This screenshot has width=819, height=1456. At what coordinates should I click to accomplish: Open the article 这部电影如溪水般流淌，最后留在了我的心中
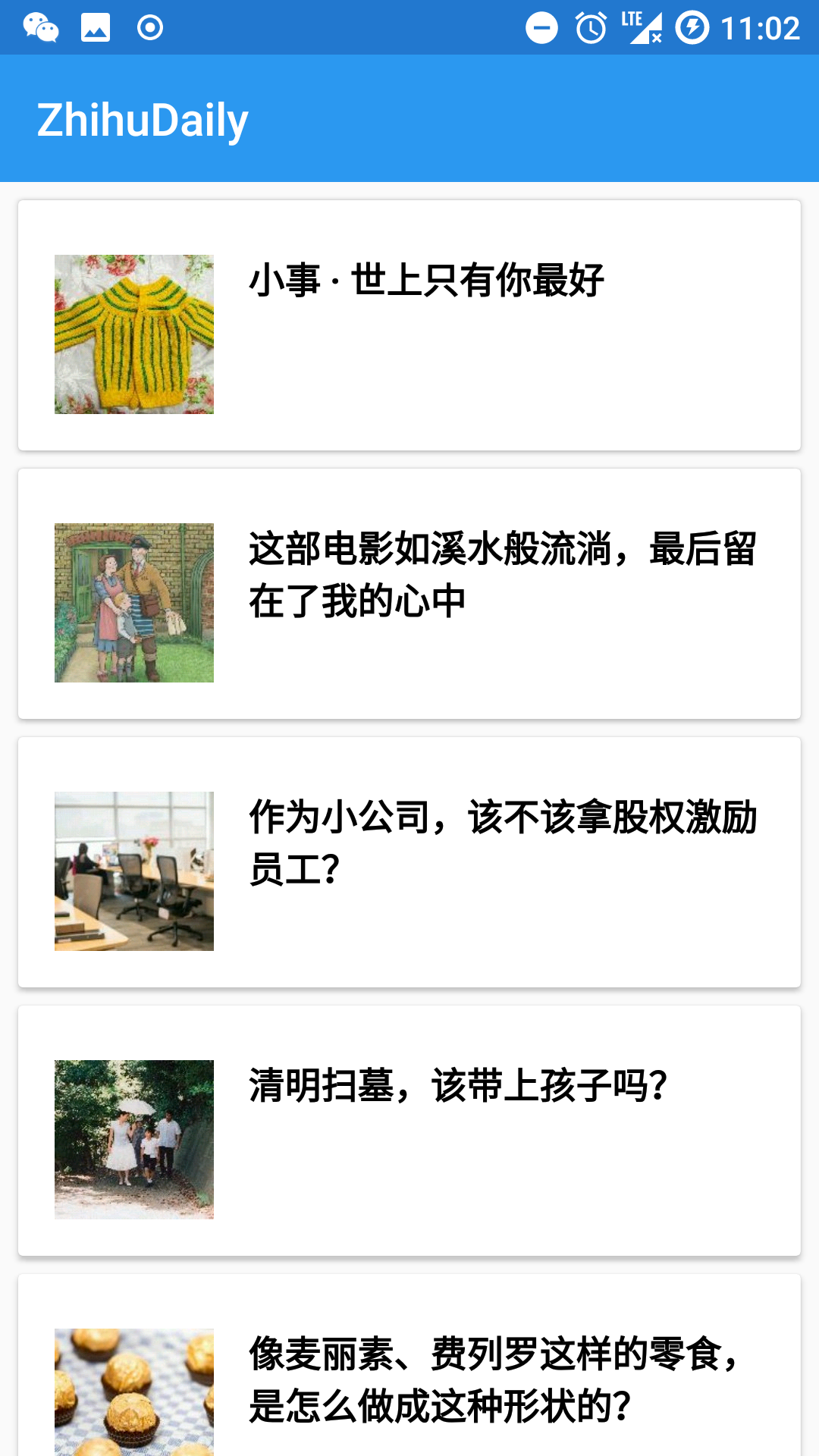(409, 594)
